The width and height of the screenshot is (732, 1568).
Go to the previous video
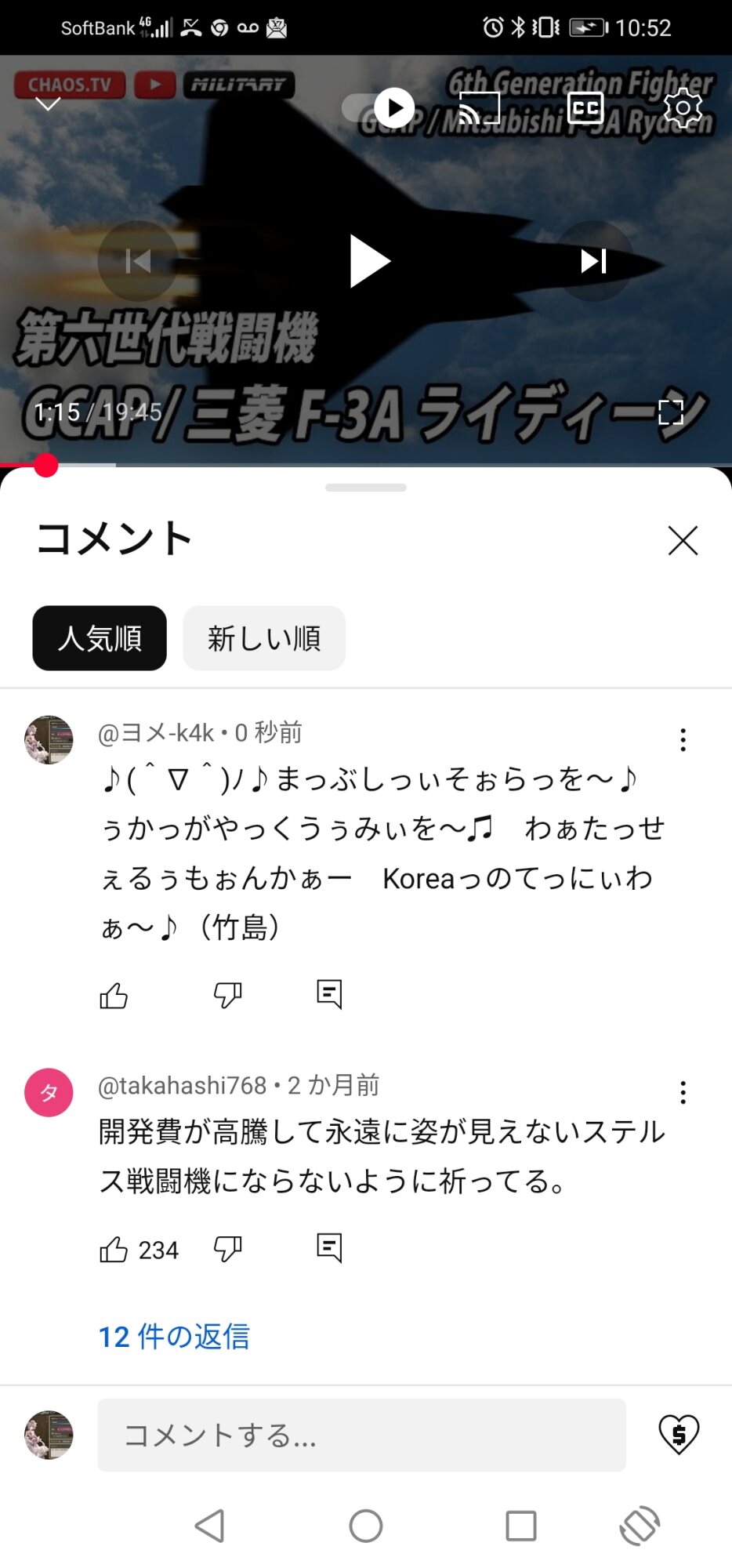pyautogui.click(x=138, y=261)
